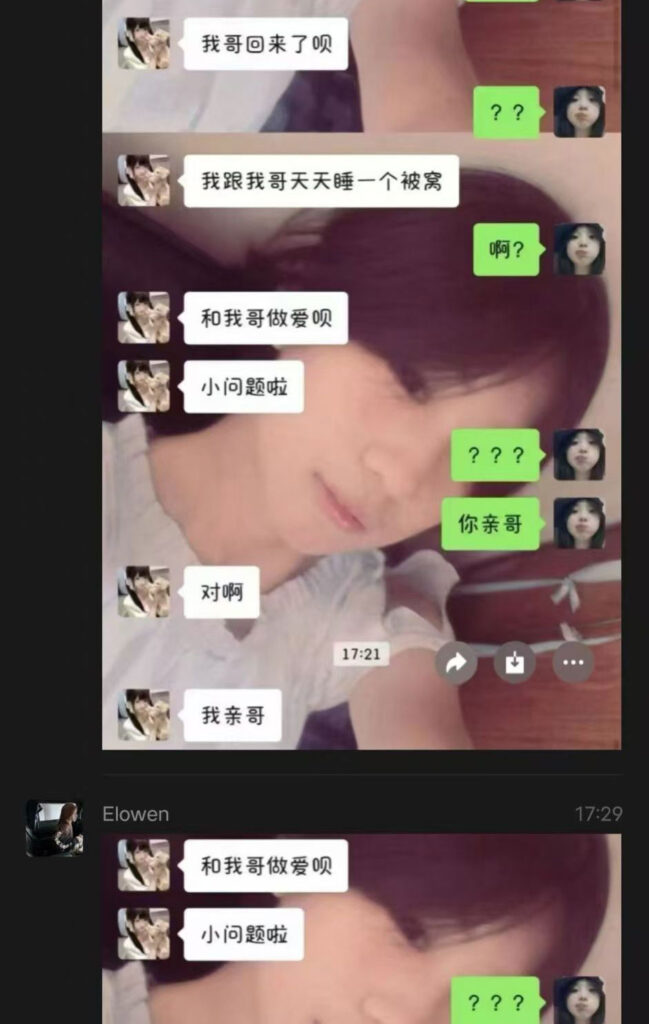Viewport: 649px width, 1024px height.
Task: Save the image using the download icon
Action: pyautogui.click(x=514, y=662)
